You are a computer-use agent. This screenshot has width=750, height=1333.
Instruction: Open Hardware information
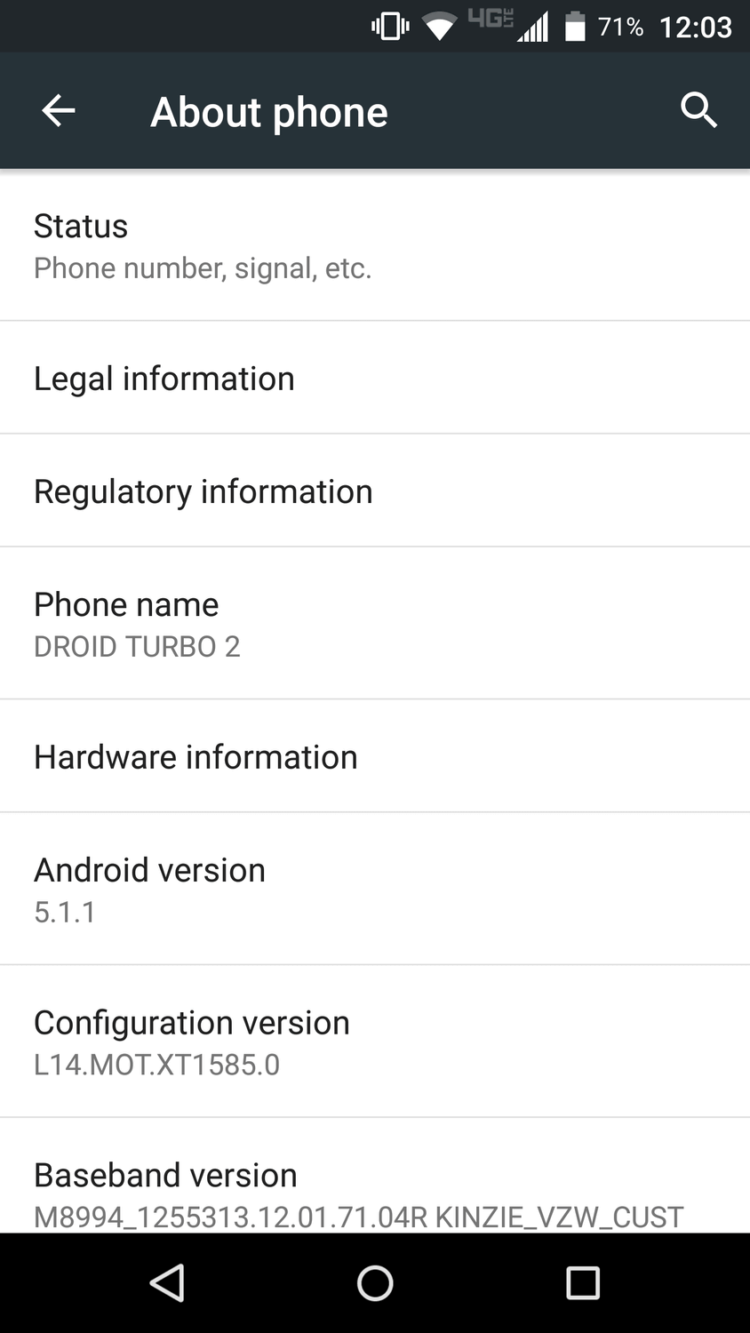point(375,756)
